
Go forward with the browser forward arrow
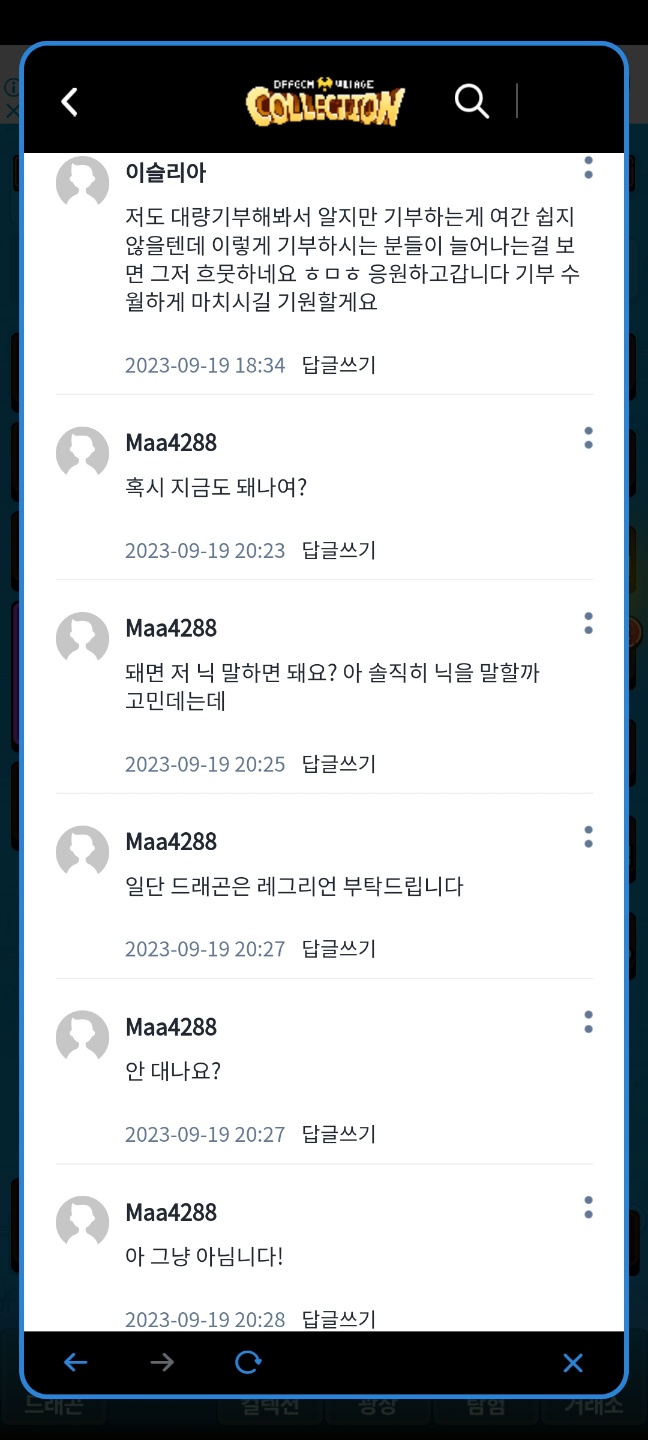click(x=162, y=1362)
